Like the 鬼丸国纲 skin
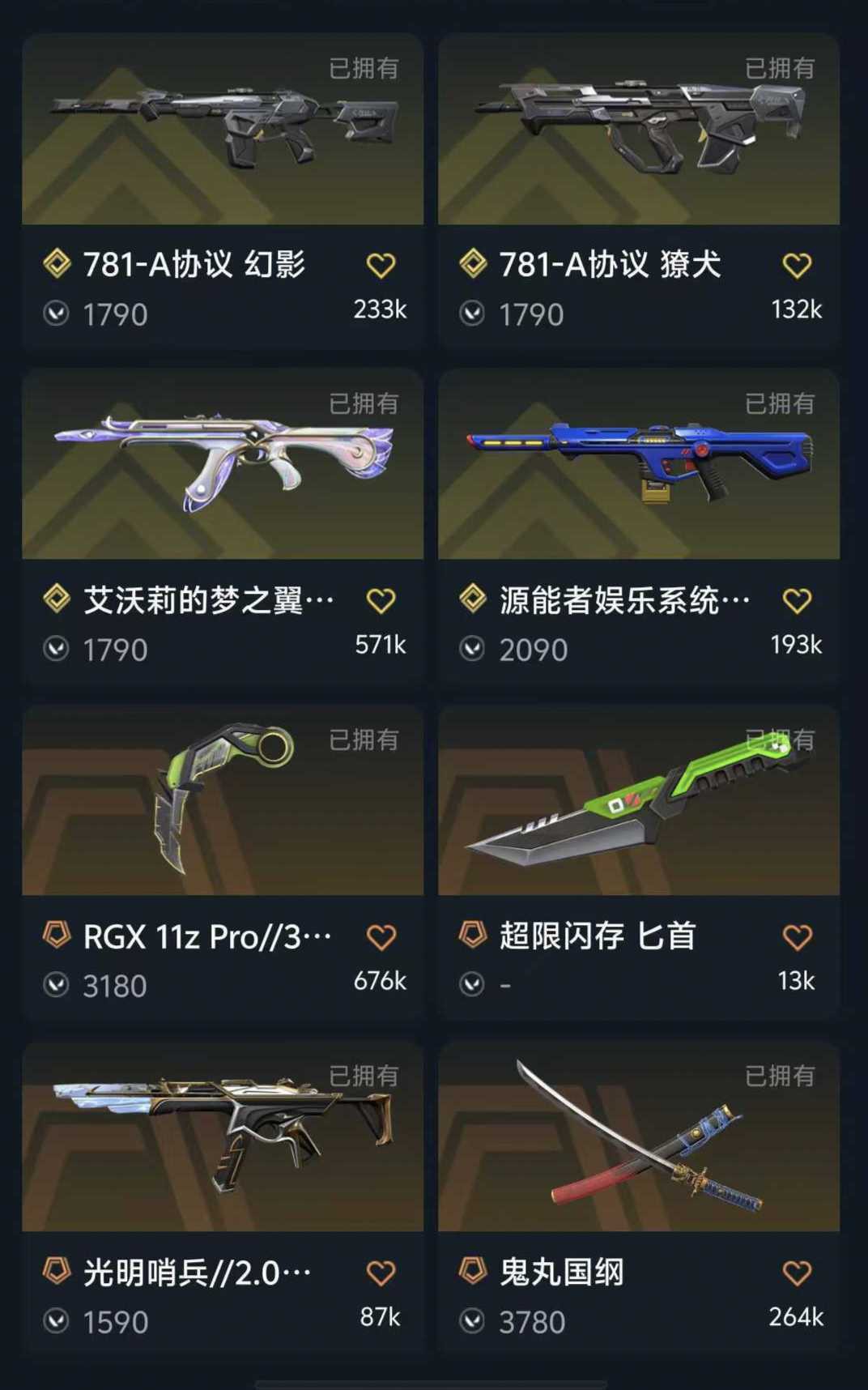 797,1273
